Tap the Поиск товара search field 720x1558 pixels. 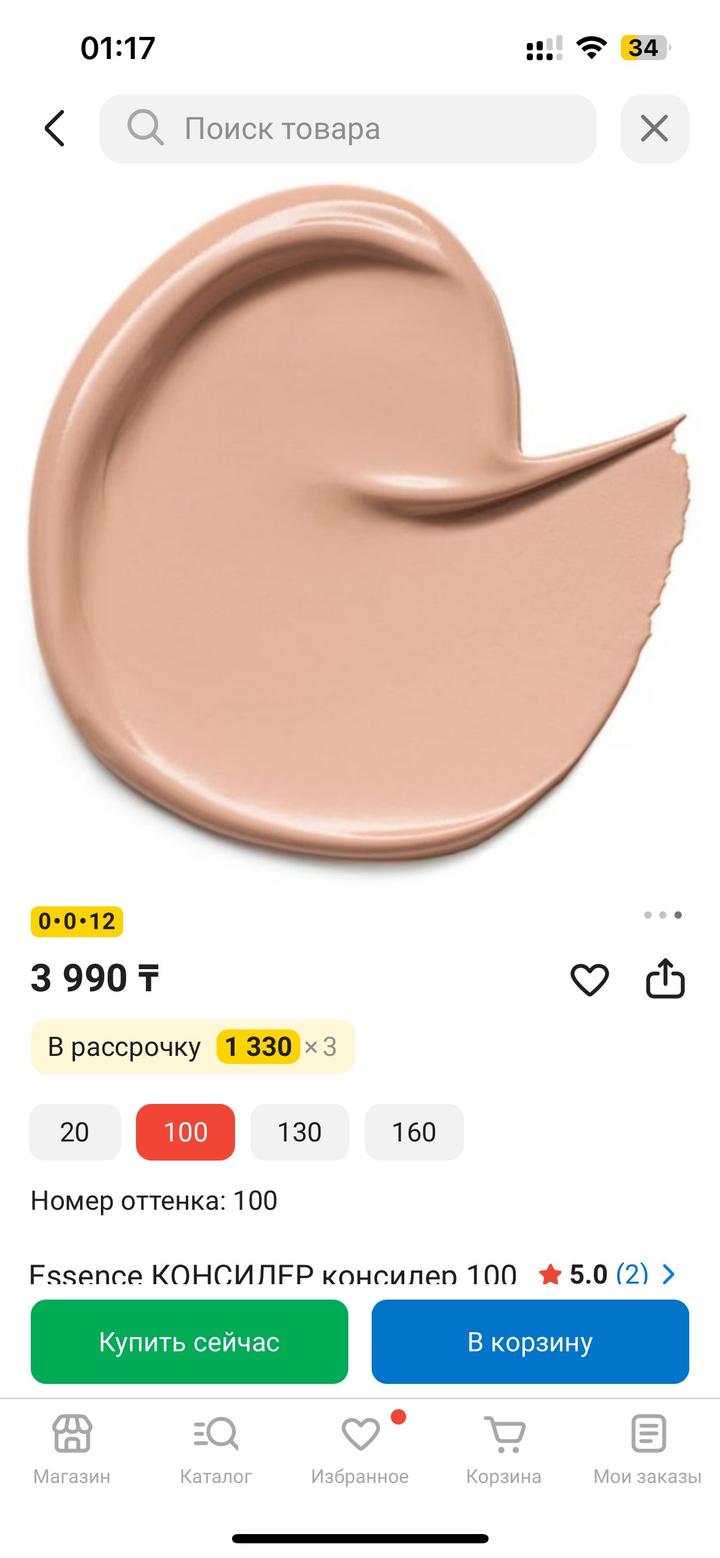click(x=348, y=128)
